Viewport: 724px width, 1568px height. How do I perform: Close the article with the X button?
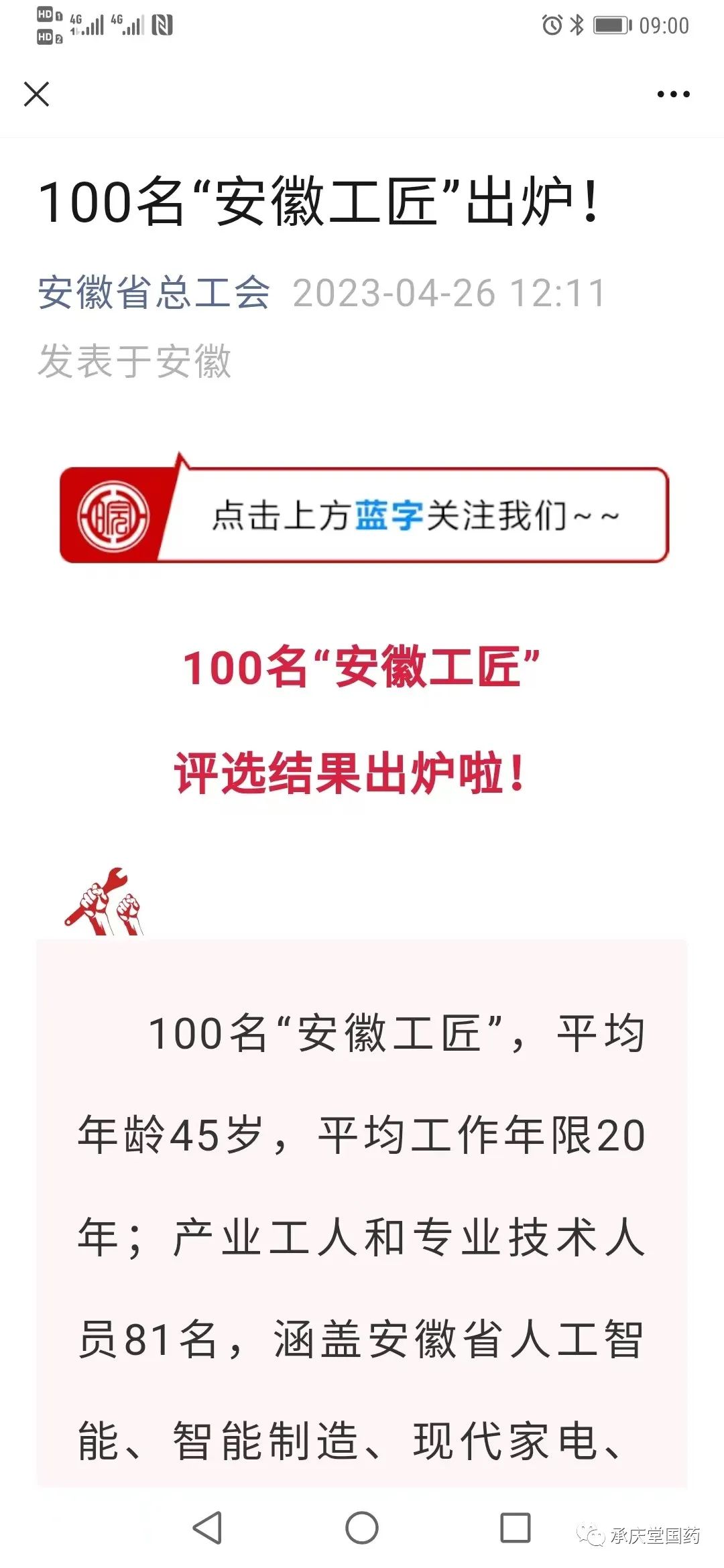click(x=36, y=94)
